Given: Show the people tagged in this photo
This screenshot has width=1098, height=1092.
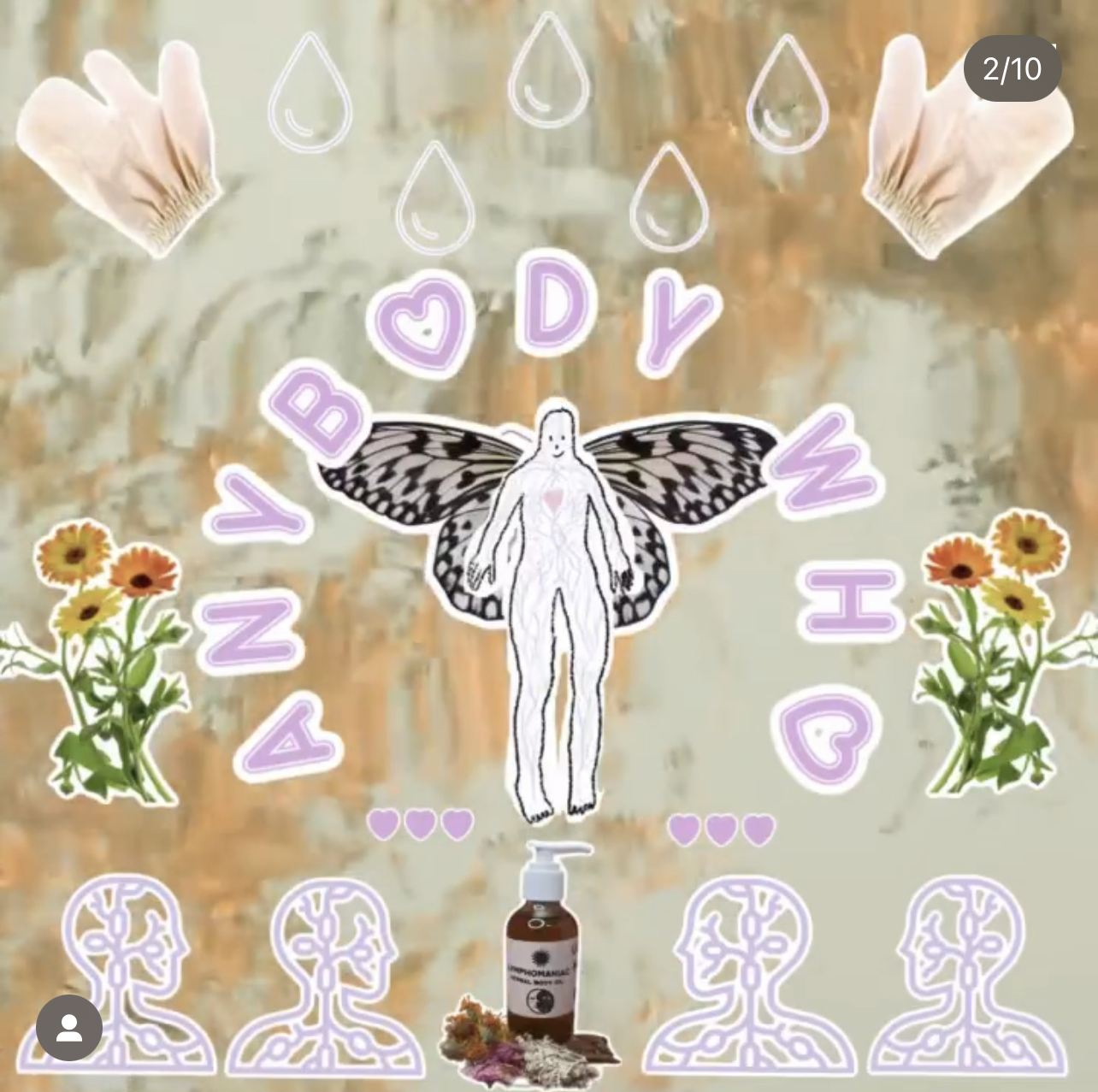Looking at the screenshot, I should coord(69,1028).
